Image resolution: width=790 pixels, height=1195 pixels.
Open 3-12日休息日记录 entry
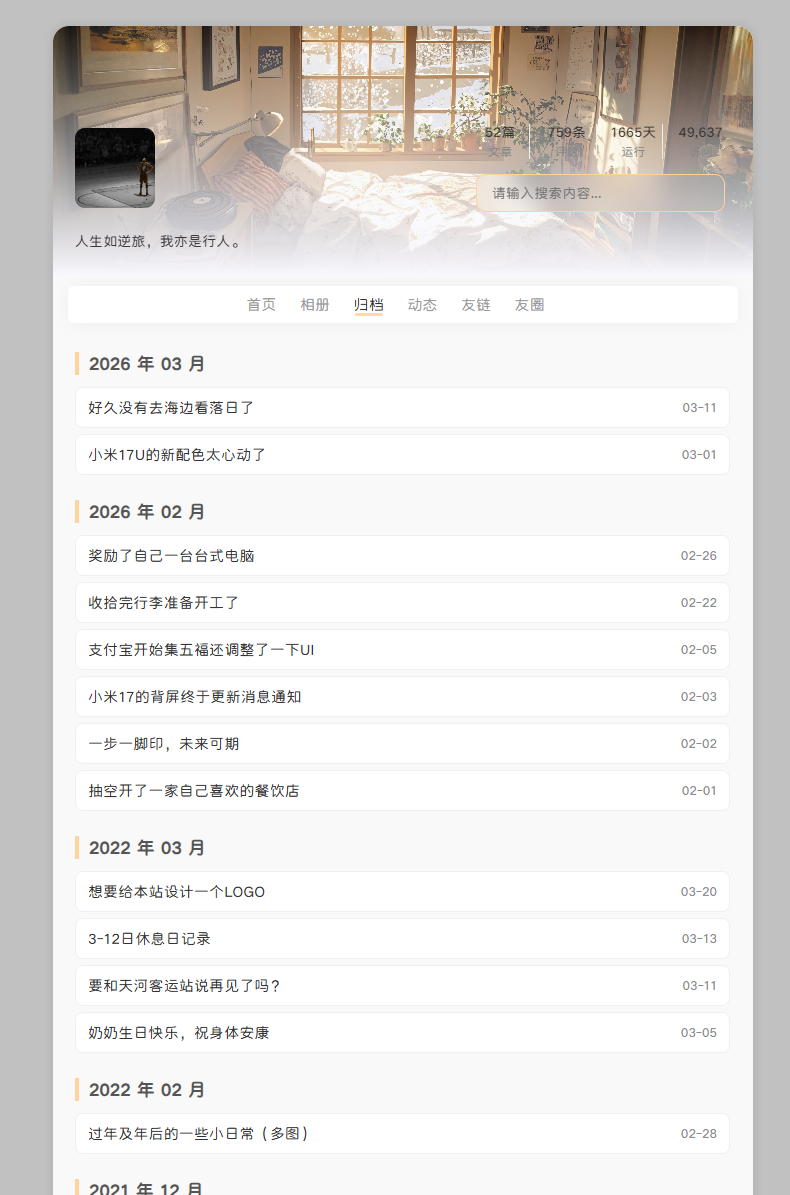pos(150,939)
